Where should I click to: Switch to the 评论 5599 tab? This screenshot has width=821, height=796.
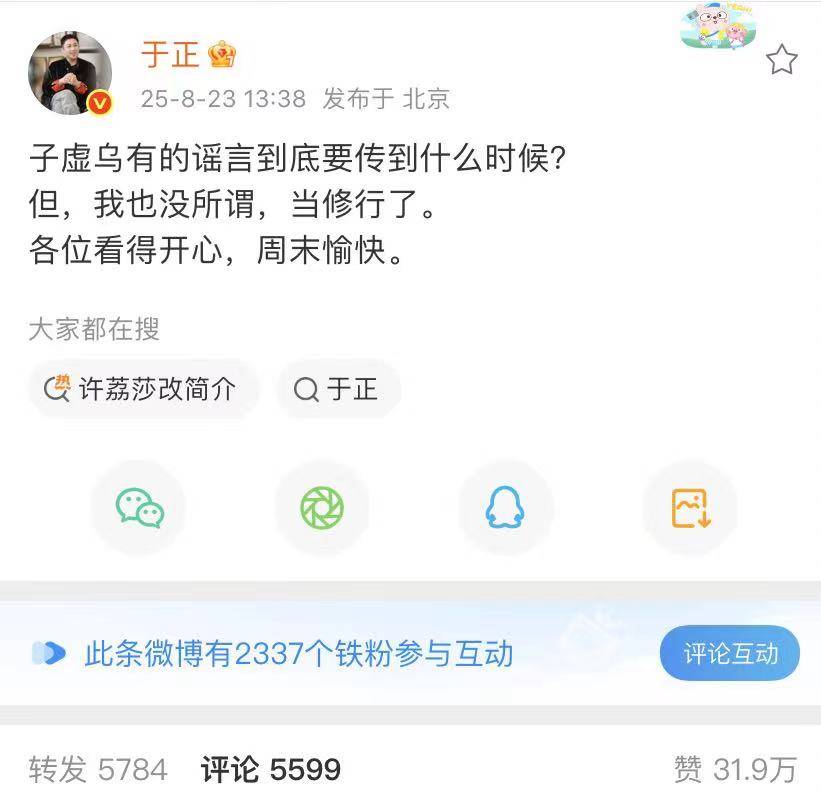(x=270, y=769)
